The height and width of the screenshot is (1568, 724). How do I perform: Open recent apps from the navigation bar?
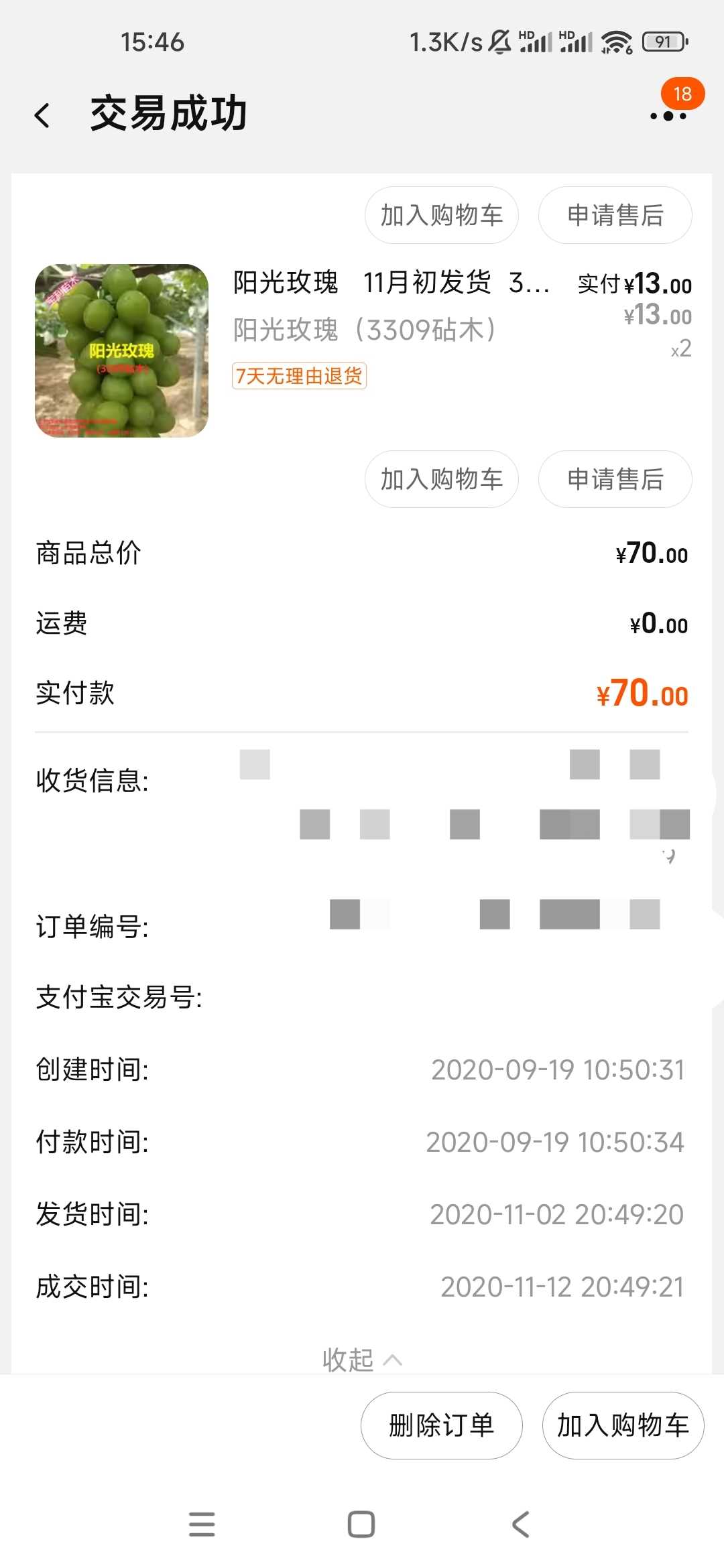click(202, 1524)
